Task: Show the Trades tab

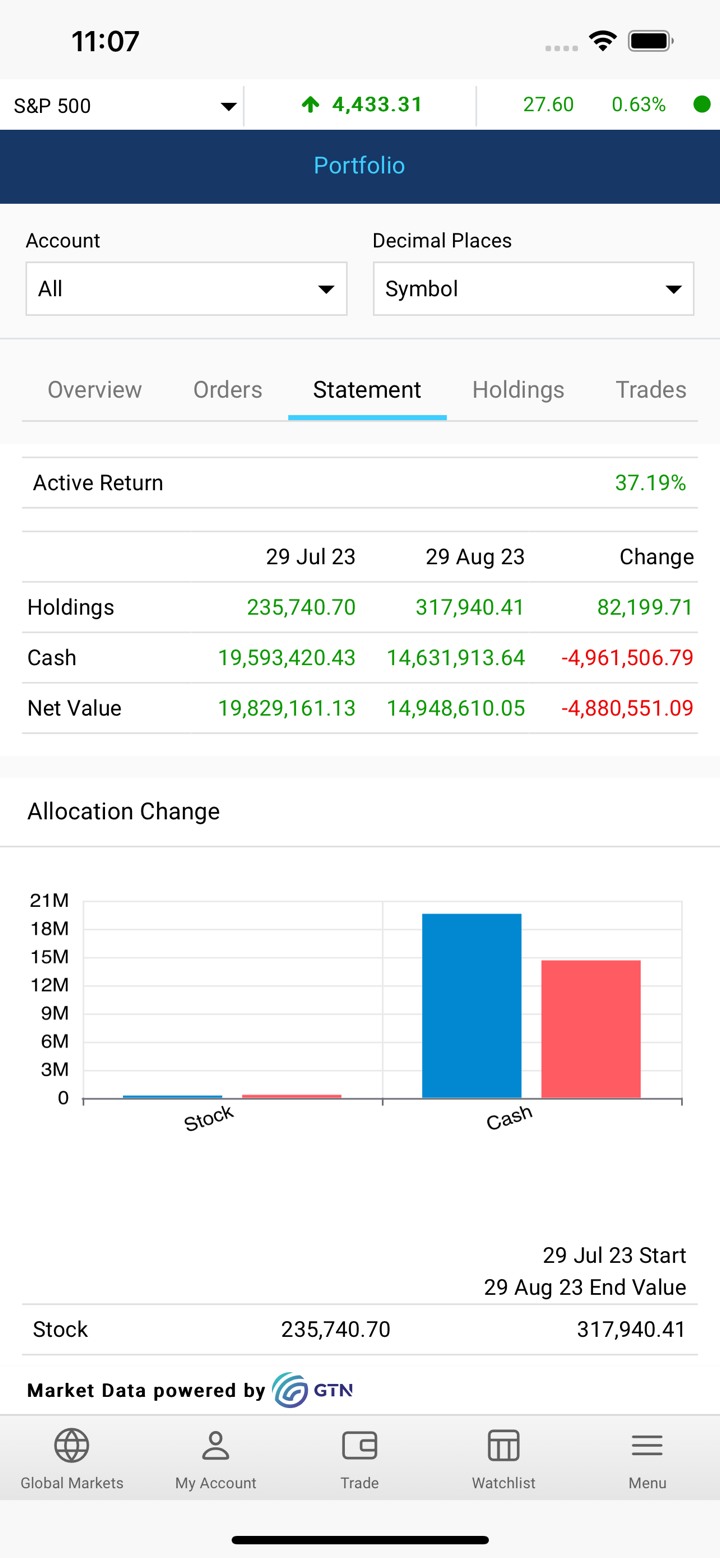Action: tap(651, 390)
